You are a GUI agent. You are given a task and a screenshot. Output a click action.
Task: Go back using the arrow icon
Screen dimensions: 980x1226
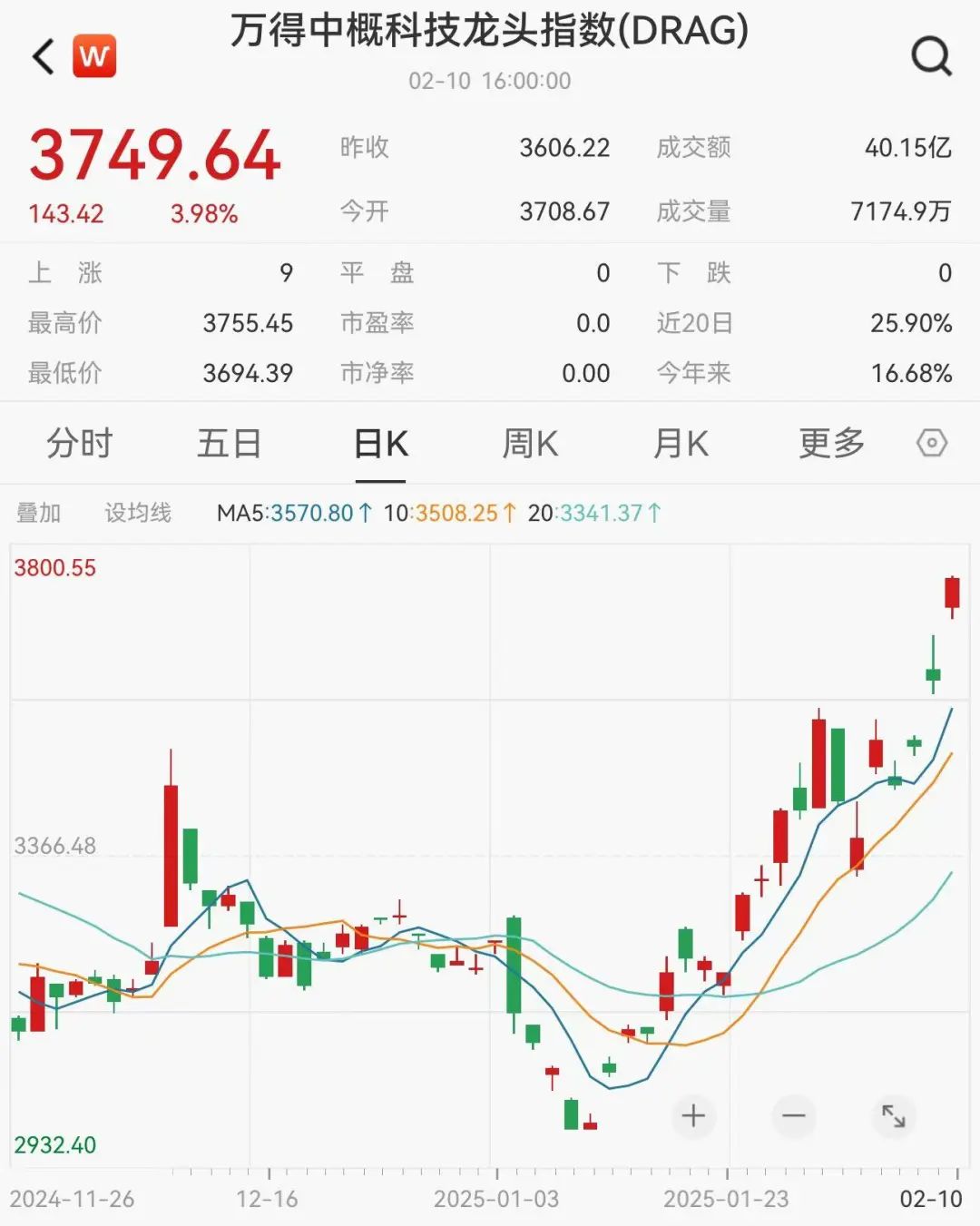tap(44, 56)
